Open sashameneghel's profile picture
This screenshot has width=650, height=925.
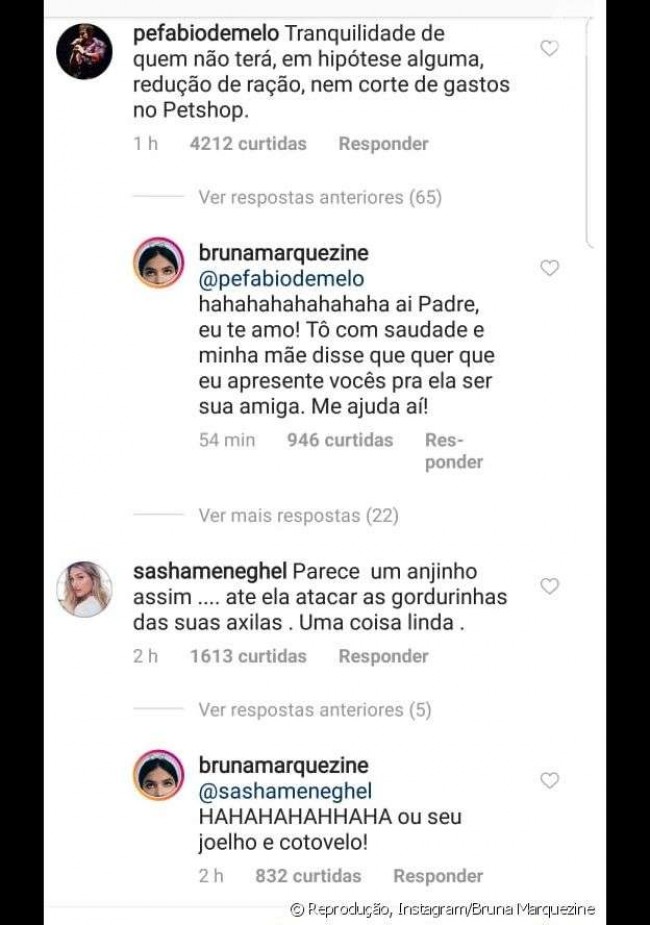click(x=84, y=589)
